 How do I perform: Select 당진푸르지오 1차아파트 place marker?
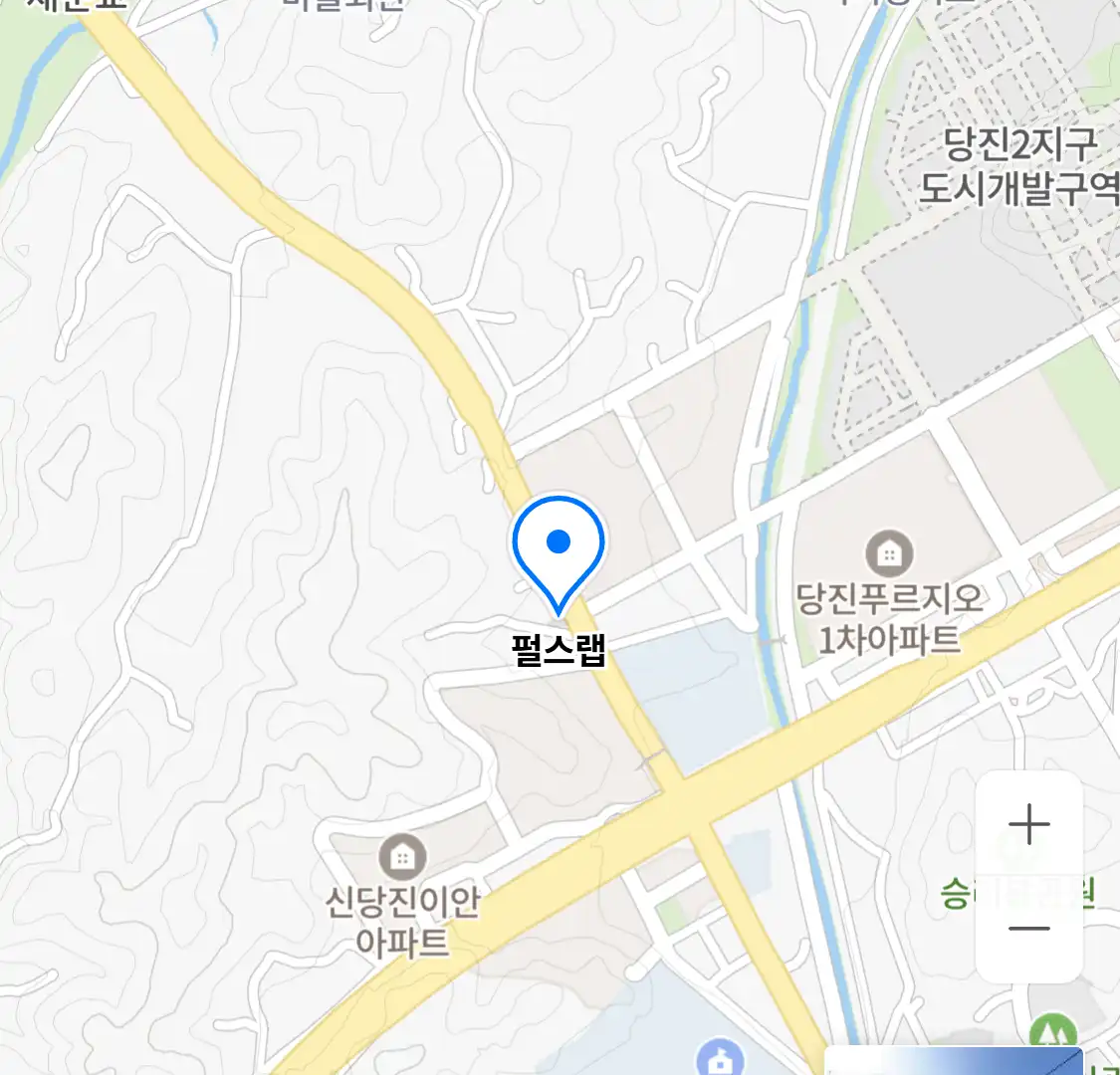click(x=889, y=553)
